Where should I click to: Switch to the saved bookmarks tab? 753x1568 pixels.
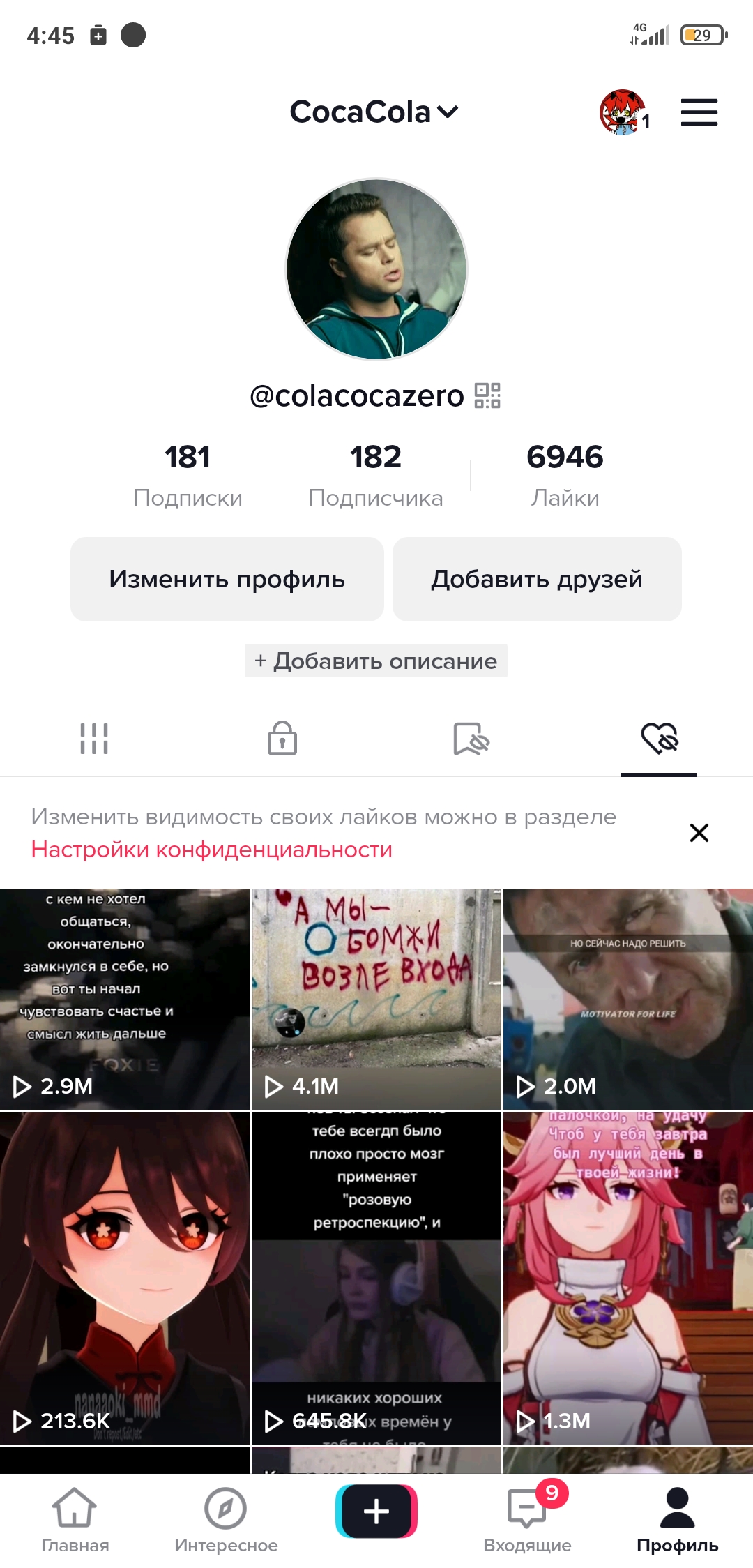[x=471, y=738]
